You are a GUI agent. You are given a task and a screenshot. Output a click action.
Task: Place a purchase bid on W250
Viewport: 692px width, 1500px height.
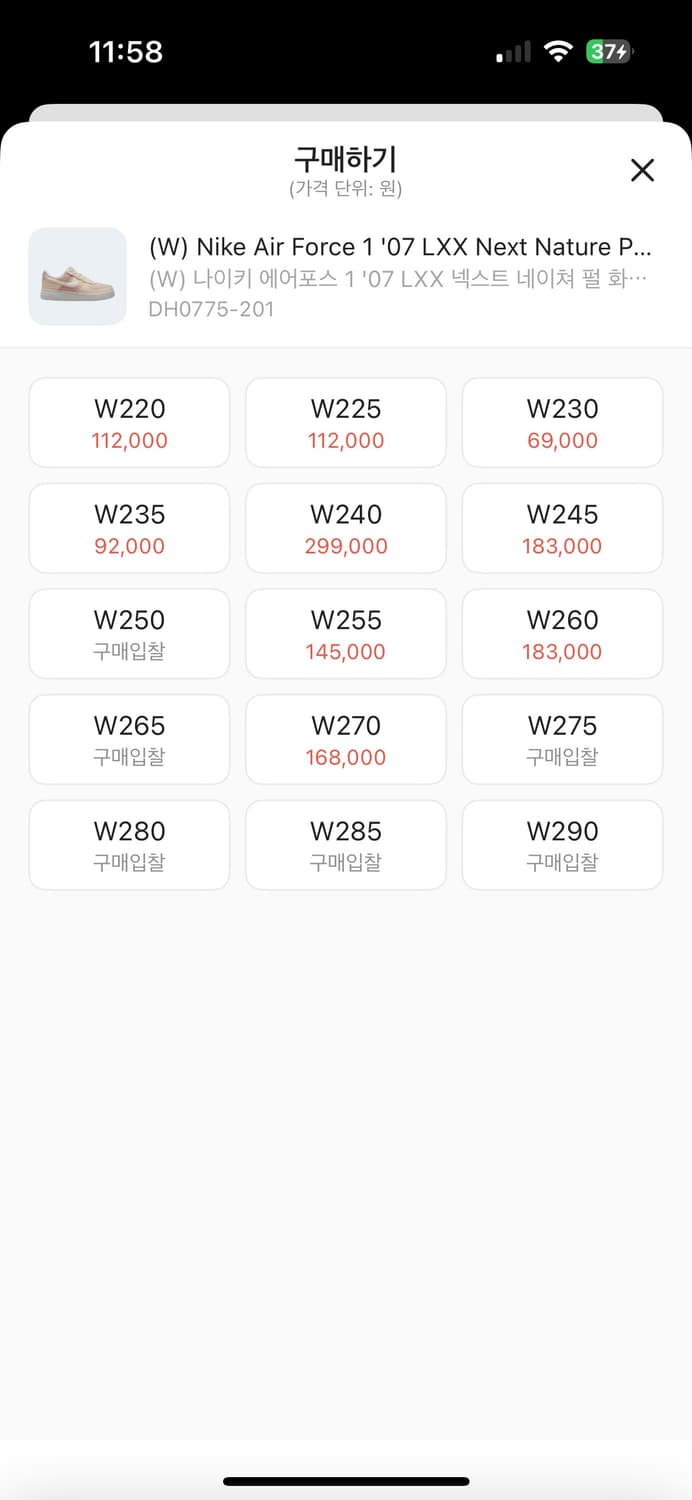(x=130, y=634)
